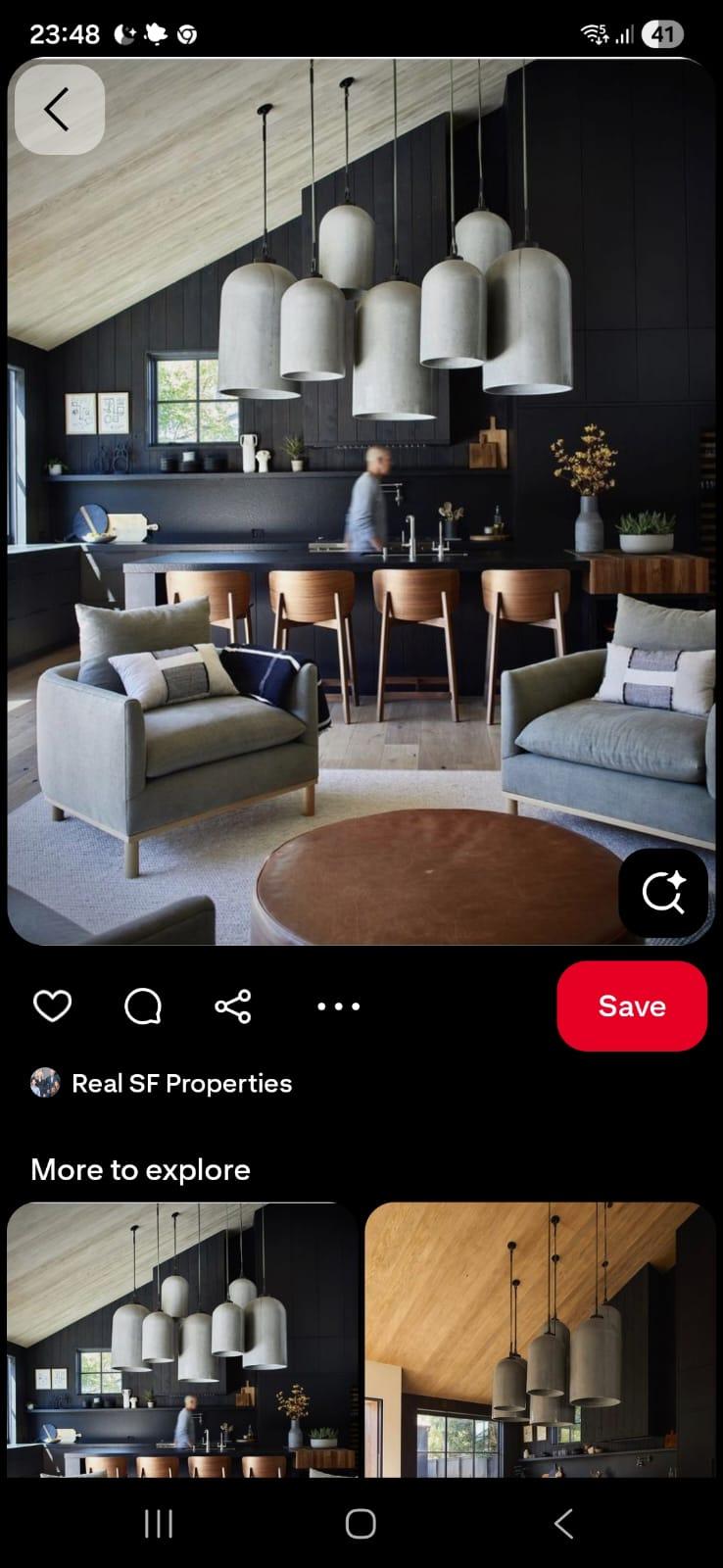Image resolution: width=723 pixels, height=1568 pixels.
Task: Open the comments bubble
Action: 143,1006
